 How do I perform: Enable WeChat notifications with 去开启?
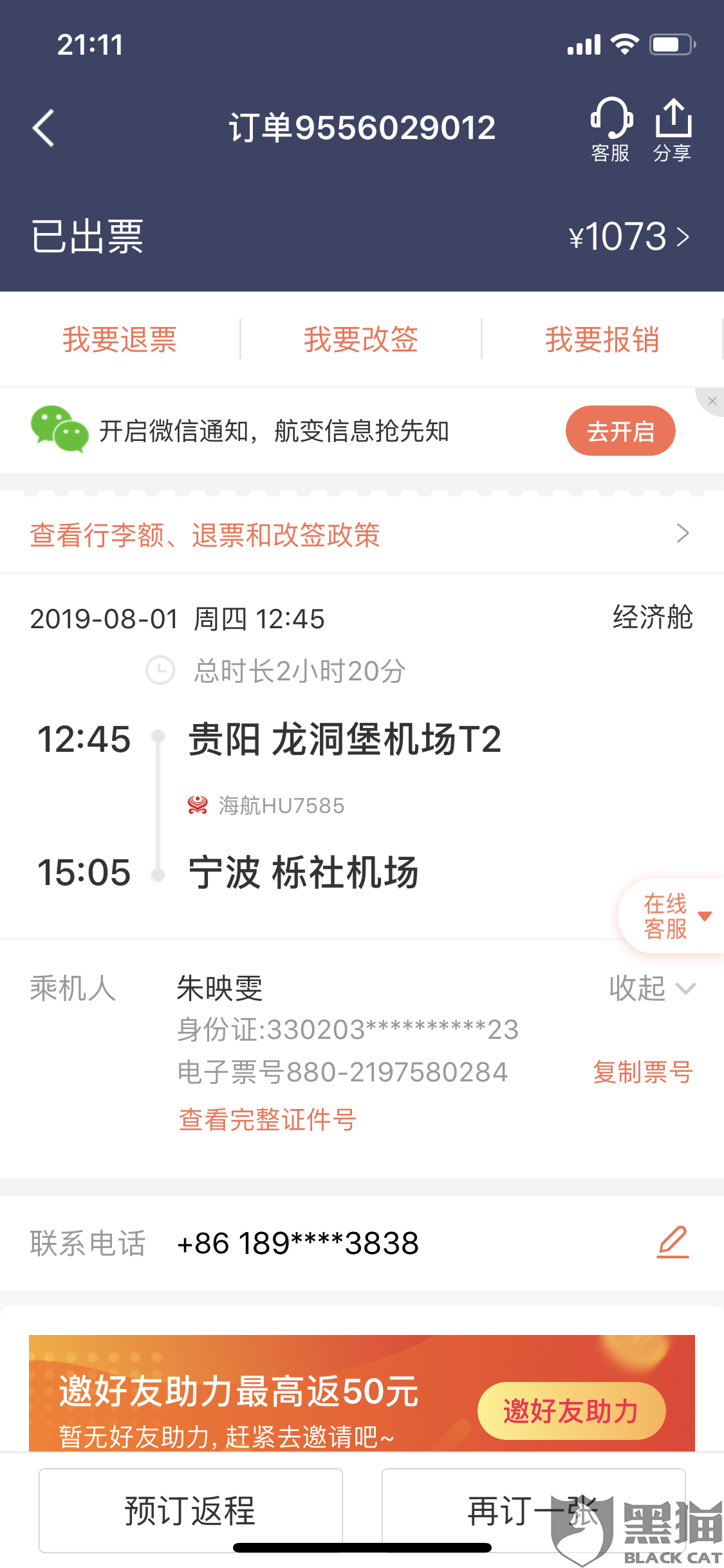(x=620, y=431)
